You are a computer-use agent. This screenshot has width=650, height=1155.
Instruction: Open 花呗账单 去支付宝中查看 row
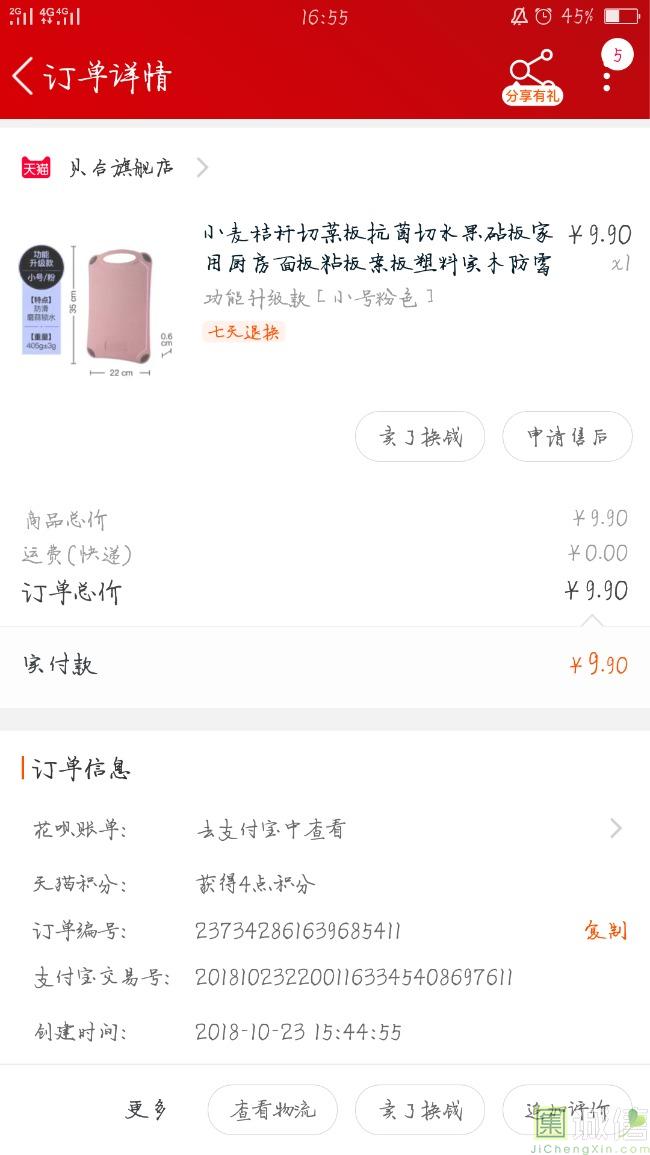(x=324, y=829)
